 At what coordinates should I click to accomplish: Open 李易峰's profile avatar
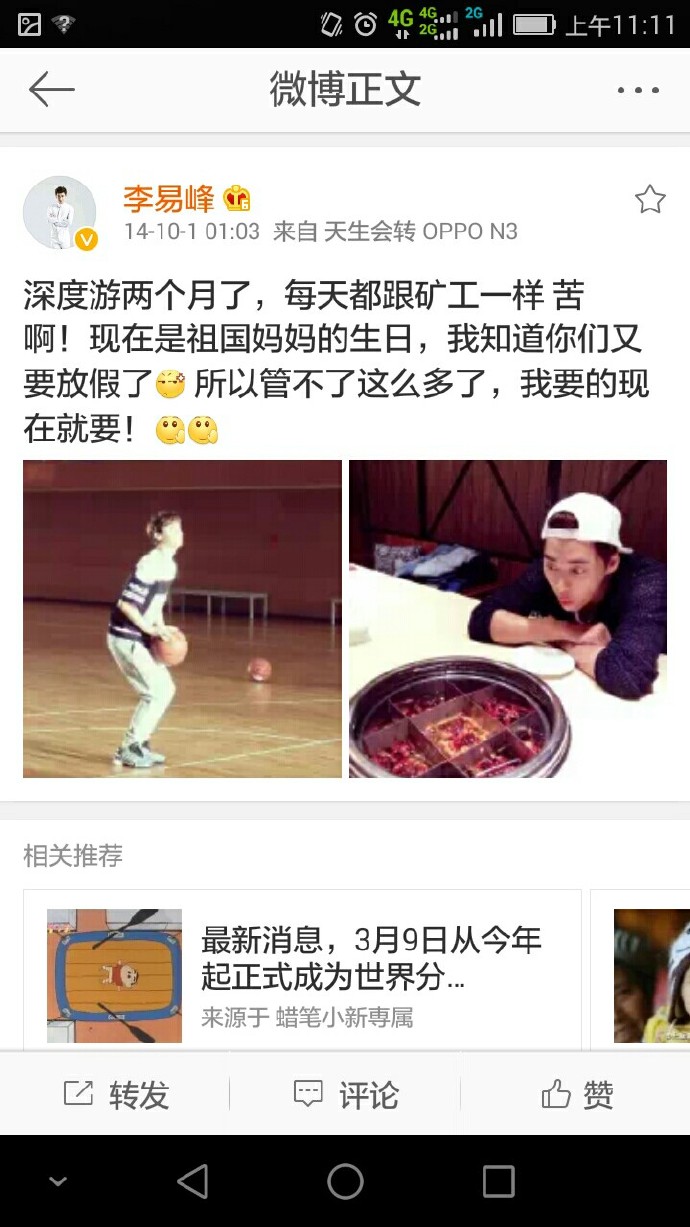pyautogui.click(x=60, y=212)
